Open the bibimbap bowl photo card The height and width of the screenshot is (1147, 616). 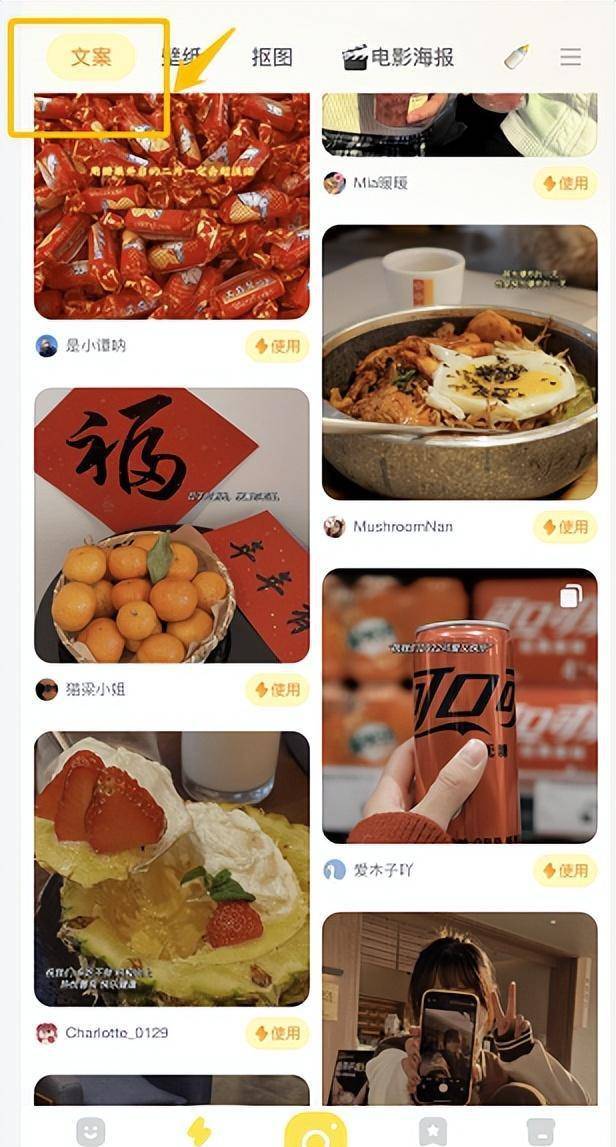coord(459,362)
